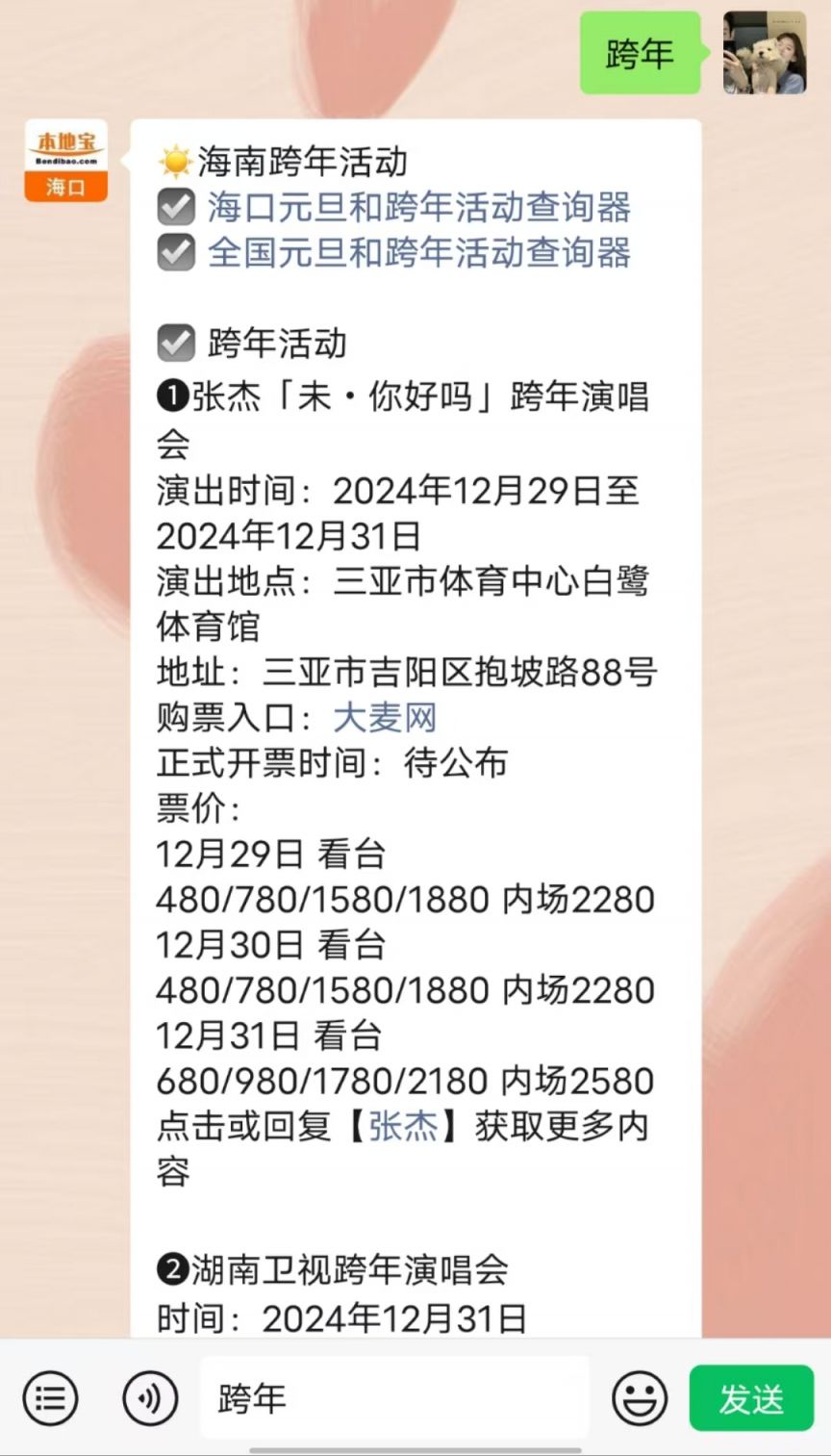Open the emoji picker
831x1456 pixels.
(640, 1398)
